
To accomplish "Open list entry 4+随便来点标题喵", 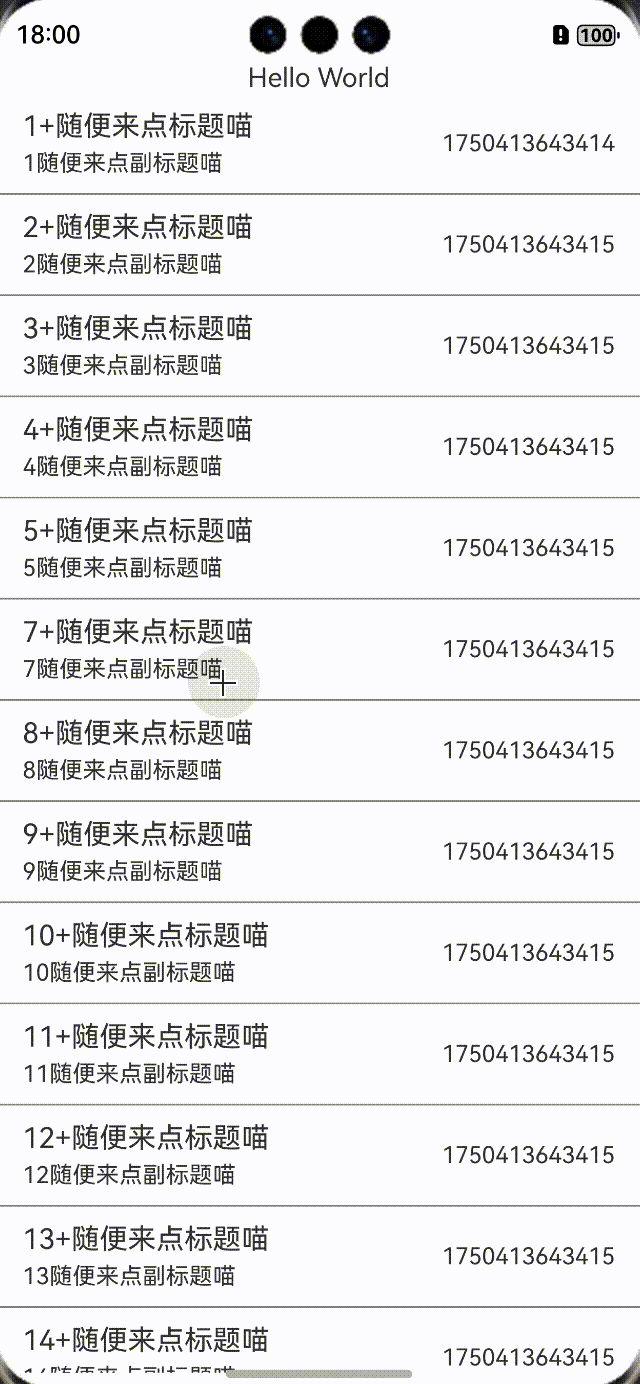I will pyautogui.click(x=320, y=447).
